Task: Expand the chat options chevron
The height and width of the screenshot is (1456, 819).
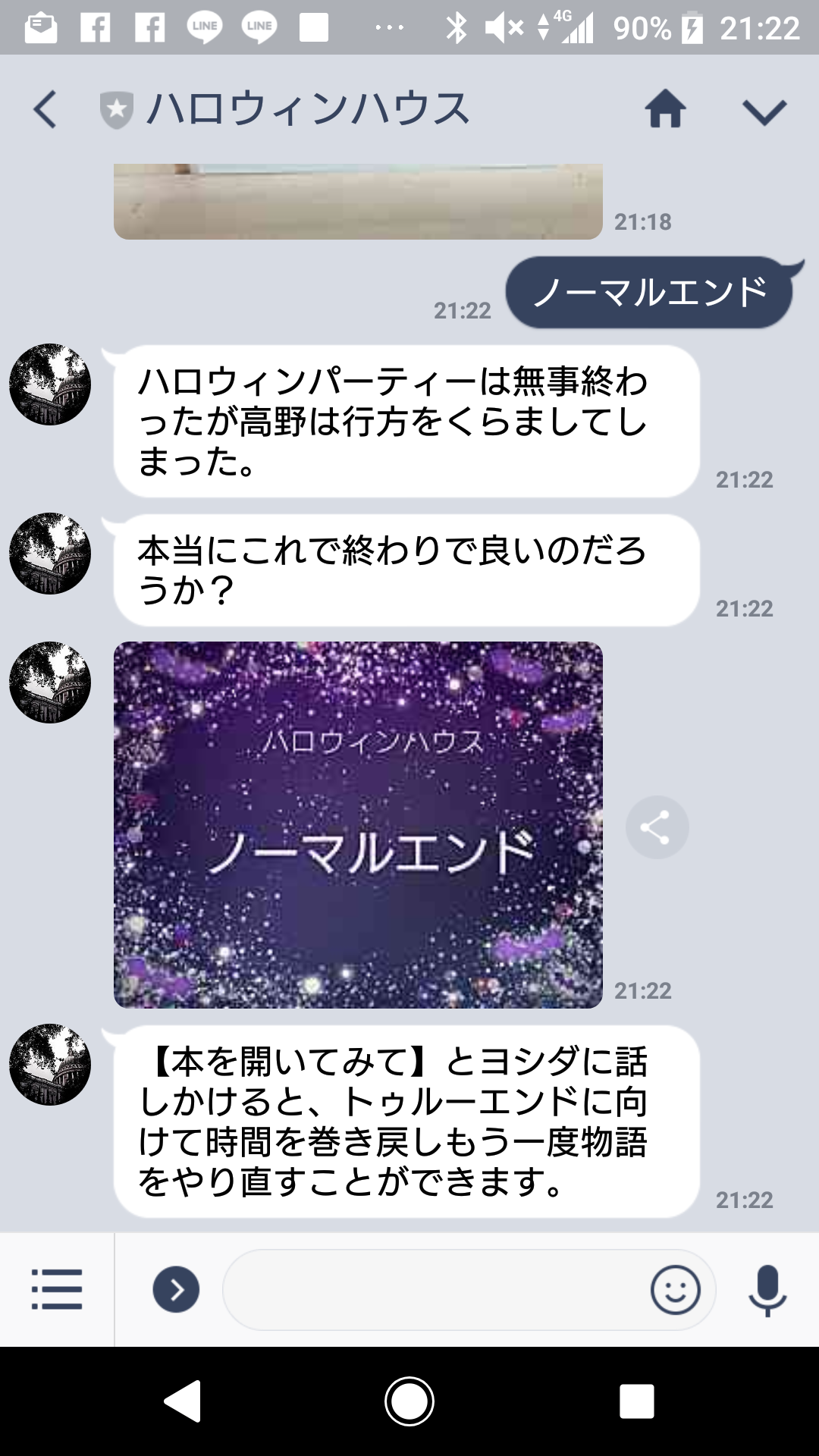Action: click(x=764, y=111)
